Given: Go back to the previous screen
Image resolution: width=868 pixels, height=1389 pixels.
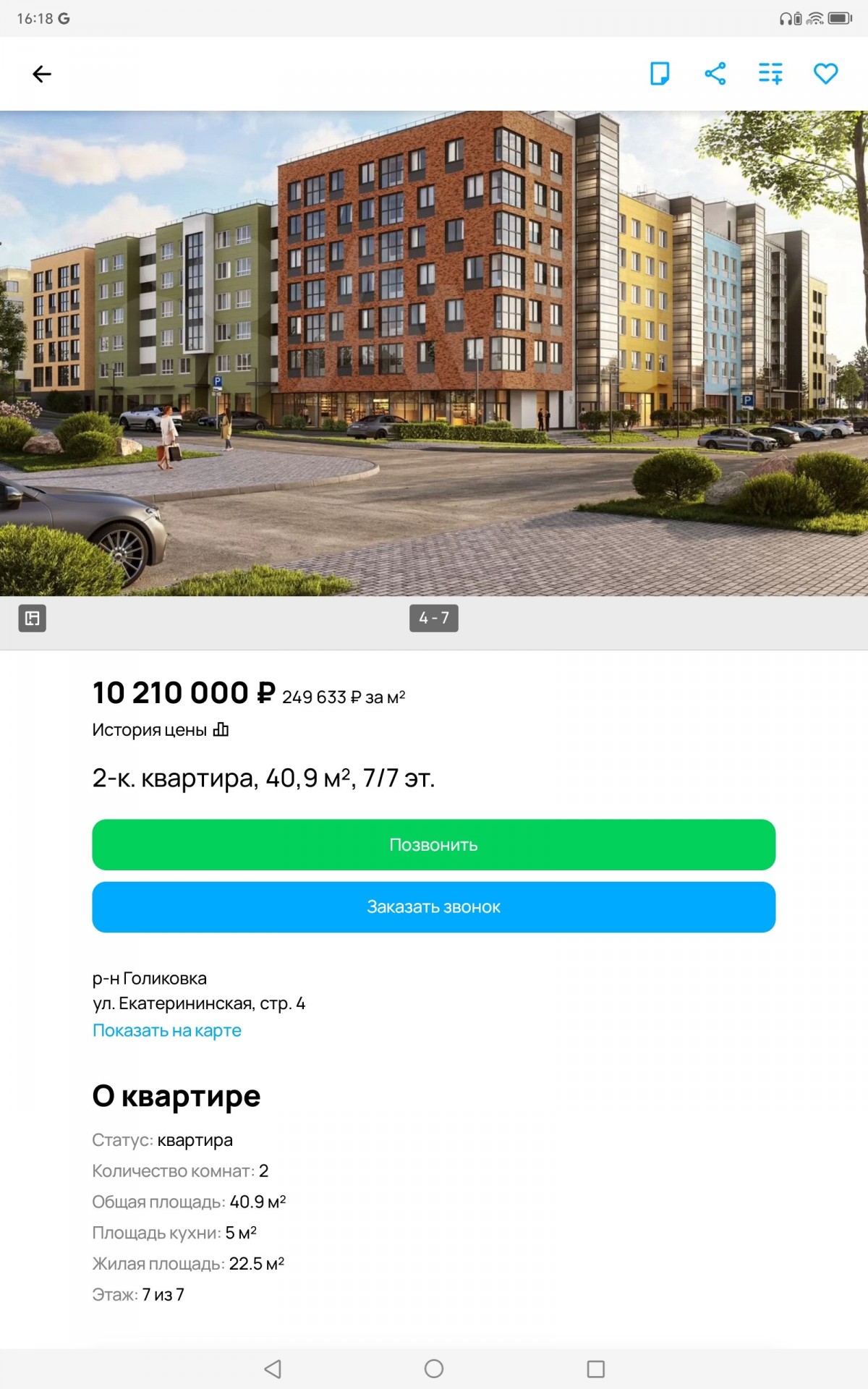Looking at the screenshot, I should 42,74.
